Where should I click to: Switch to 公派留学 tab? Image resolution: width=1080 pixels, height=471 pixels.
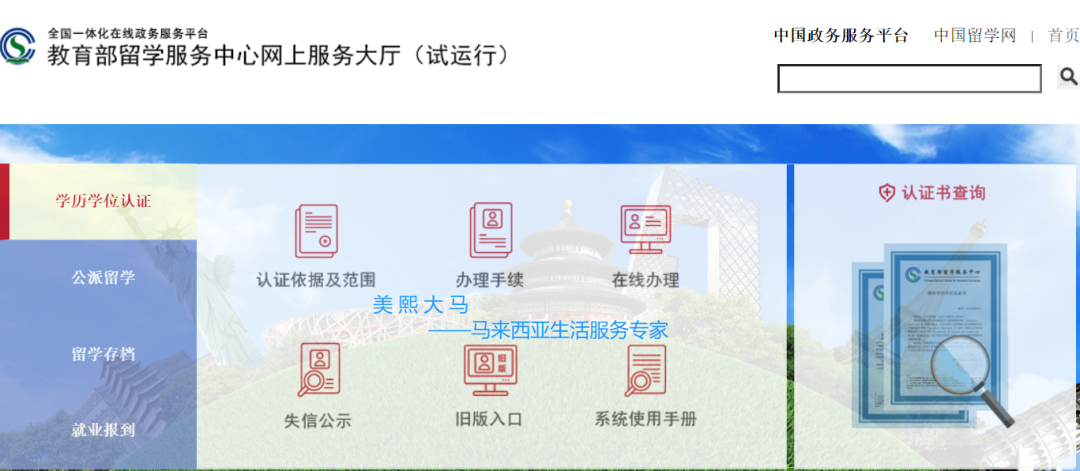pyautogui.click(x=103, y=277)
